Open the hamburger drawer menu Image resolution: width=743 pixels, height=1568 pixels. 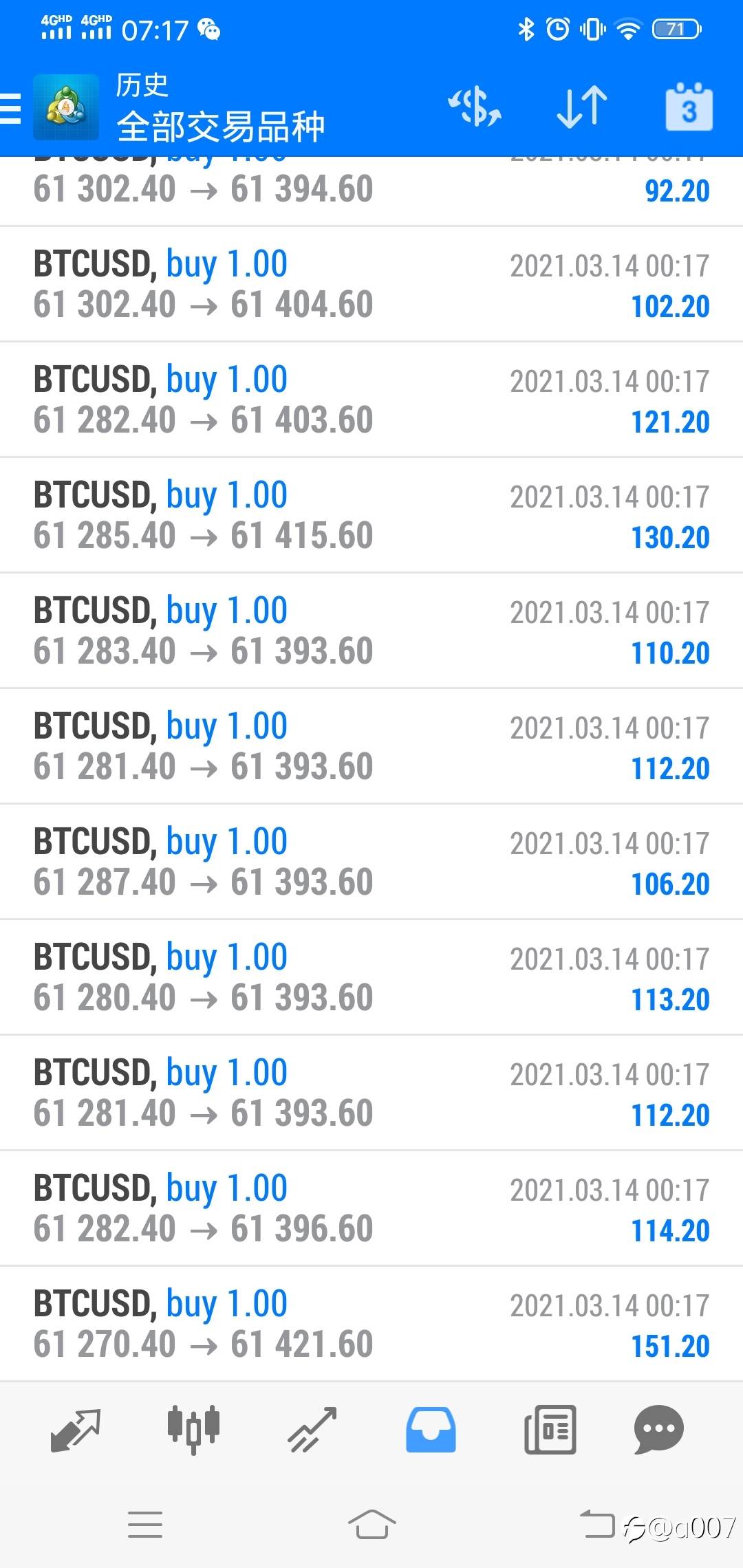10,109
